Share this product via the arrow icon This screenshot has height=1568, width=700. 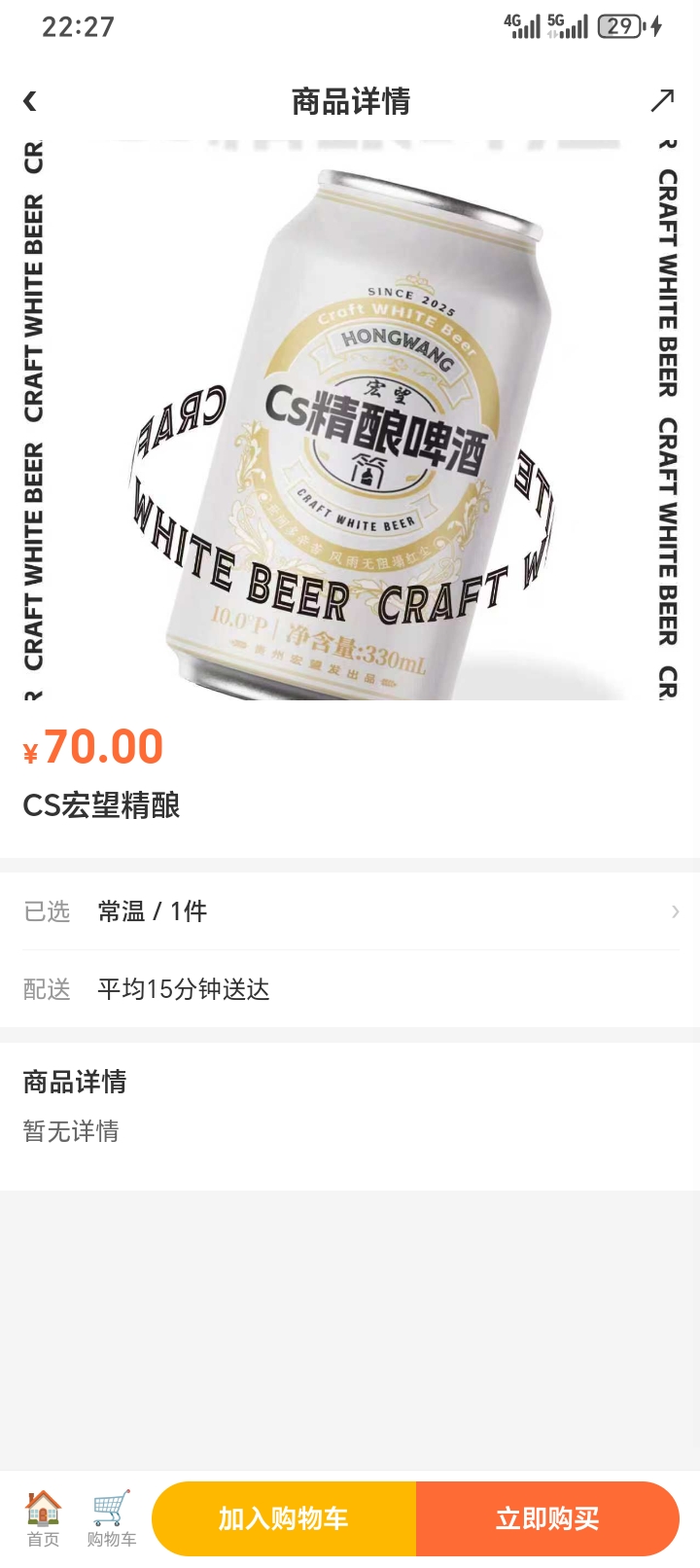tap(662, 100)
